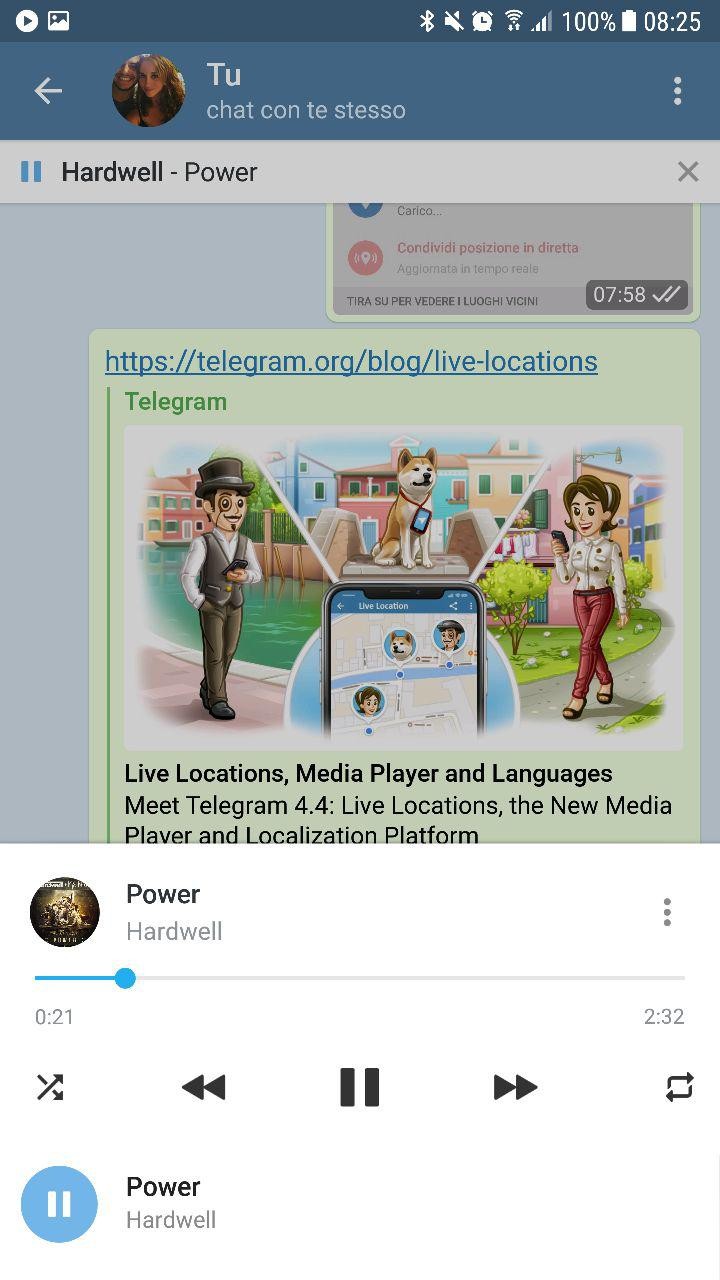Close the Hardwell - Power mini player bar
The height and width of the screenshot is (1280, 720).
pyautogui.click(x=688, y=172)
